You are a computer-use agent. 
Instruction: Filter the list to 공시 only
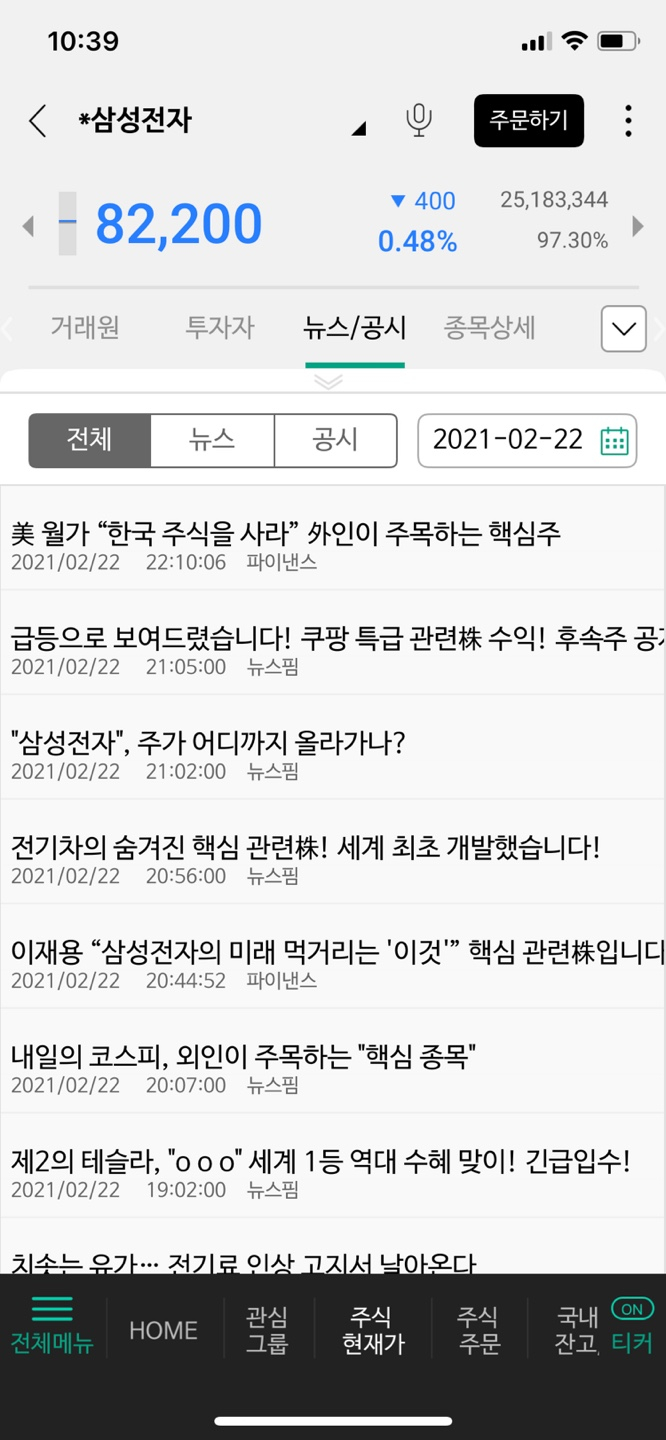[335, 440]
